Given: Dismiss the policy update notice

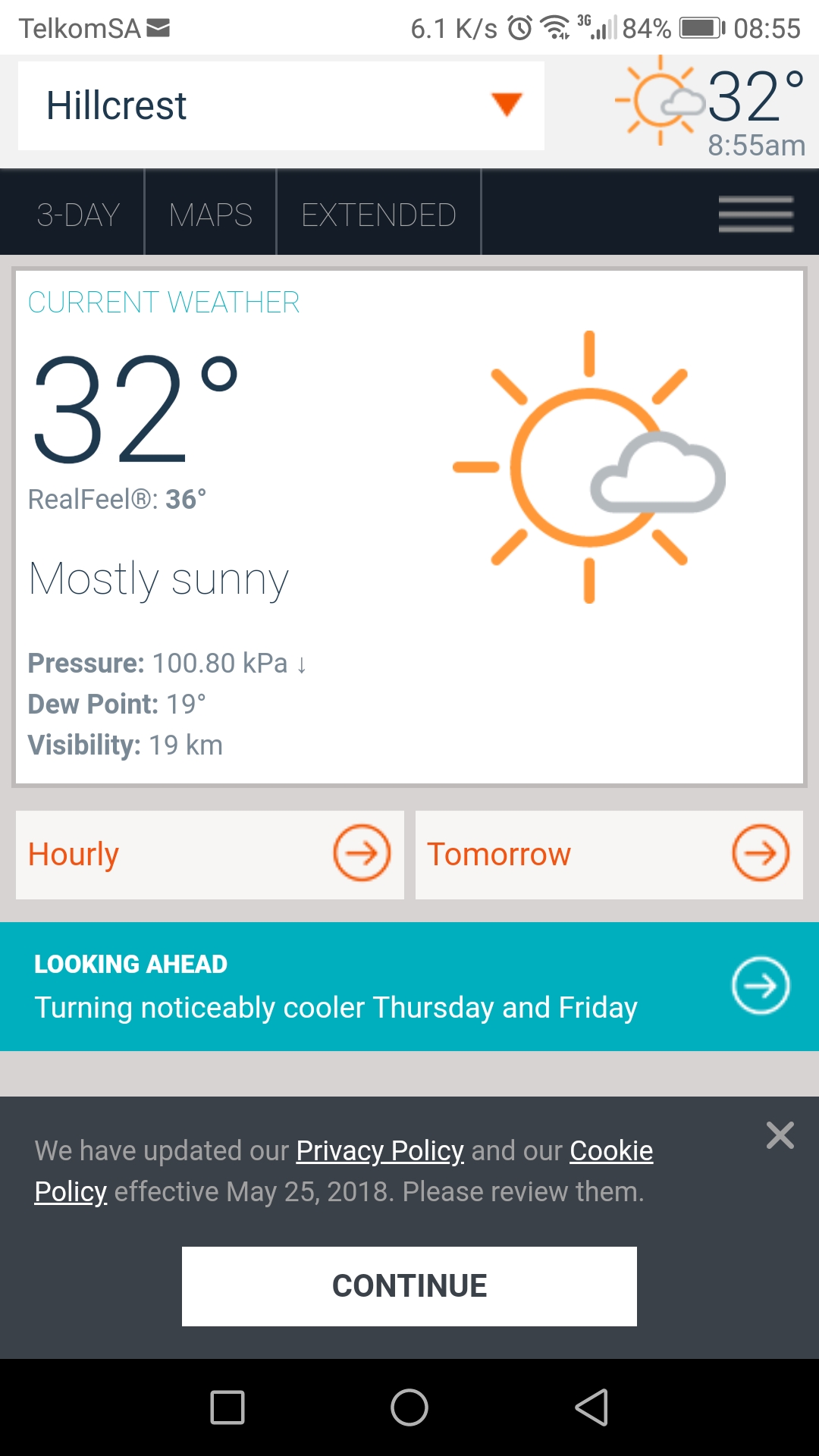Looking at the screenshot, I should pyautogui.click(x=780, y=1135).
